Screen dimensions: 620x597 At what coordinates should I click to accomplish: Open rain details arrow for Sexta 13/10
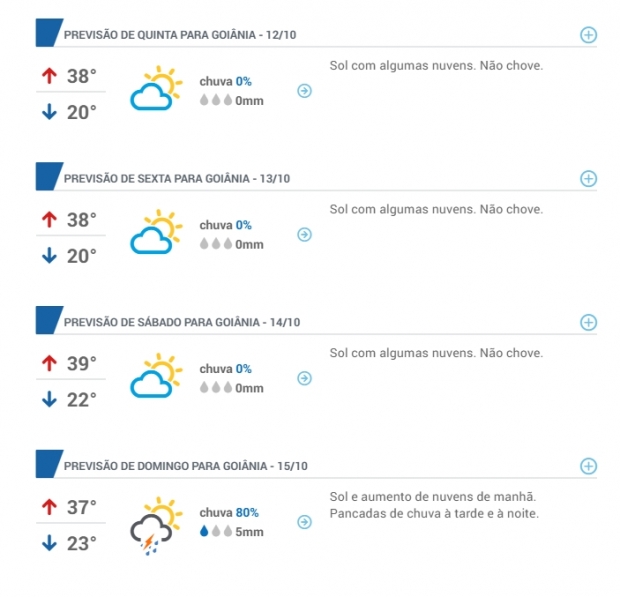(x=305, y=235)
